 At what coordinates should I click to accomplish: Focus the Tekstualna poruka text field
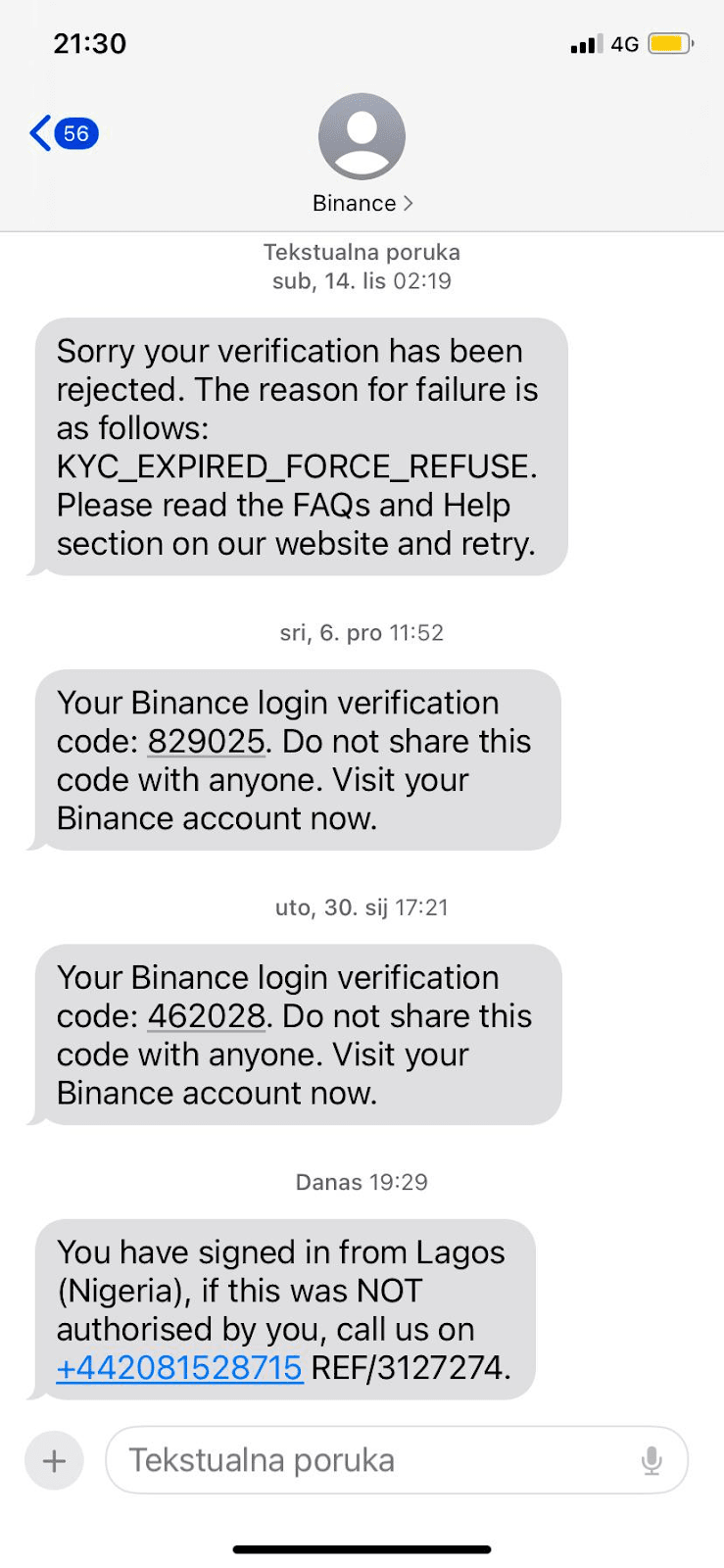372,1460
